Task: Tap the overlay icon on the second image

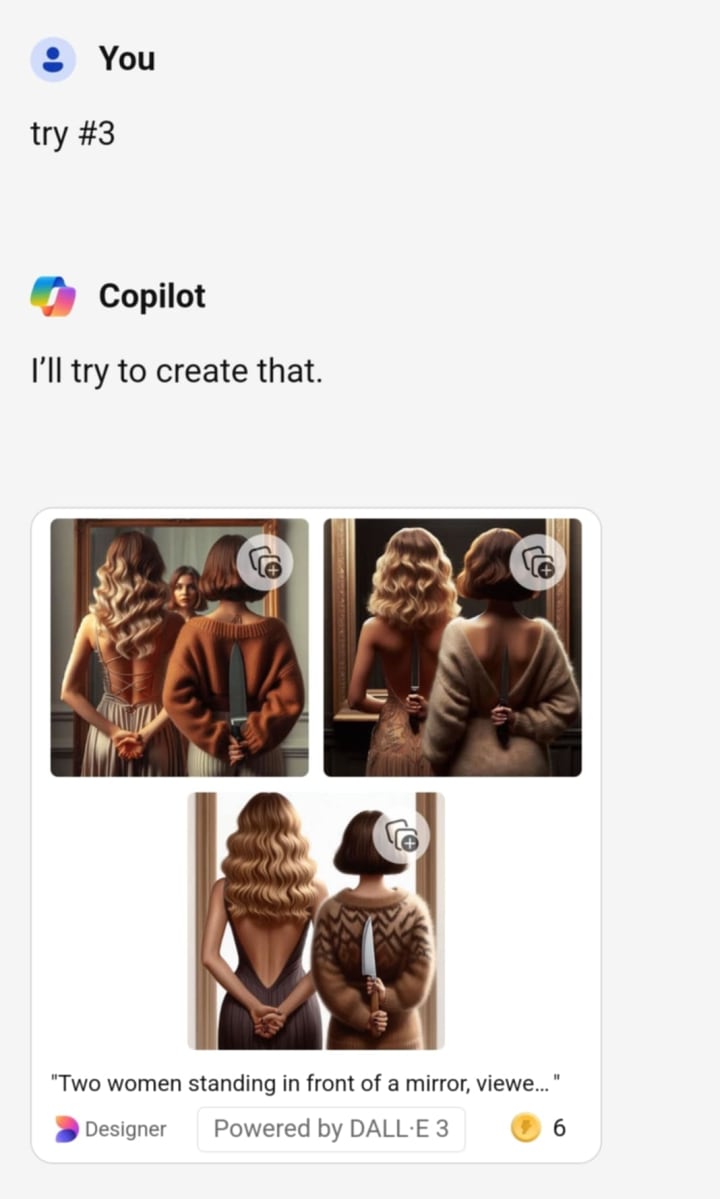Action: [537, 562]
